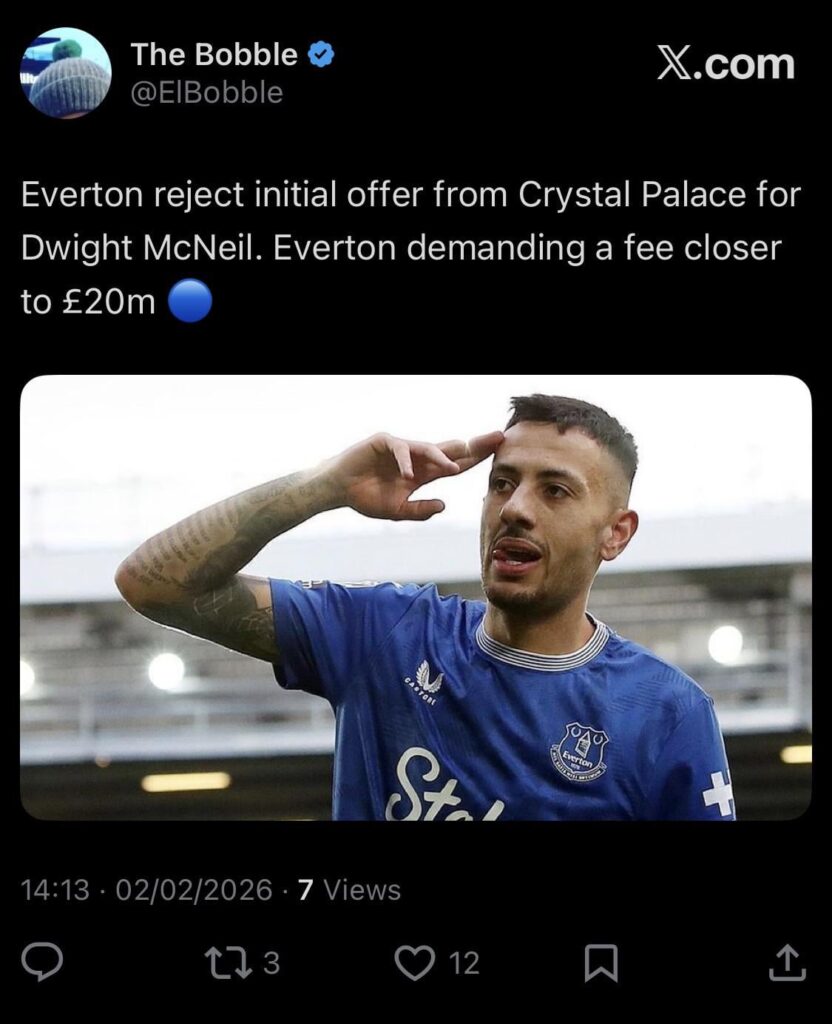Click the blue verified checkmark badge
The image size is (832, 1024).
319,55
